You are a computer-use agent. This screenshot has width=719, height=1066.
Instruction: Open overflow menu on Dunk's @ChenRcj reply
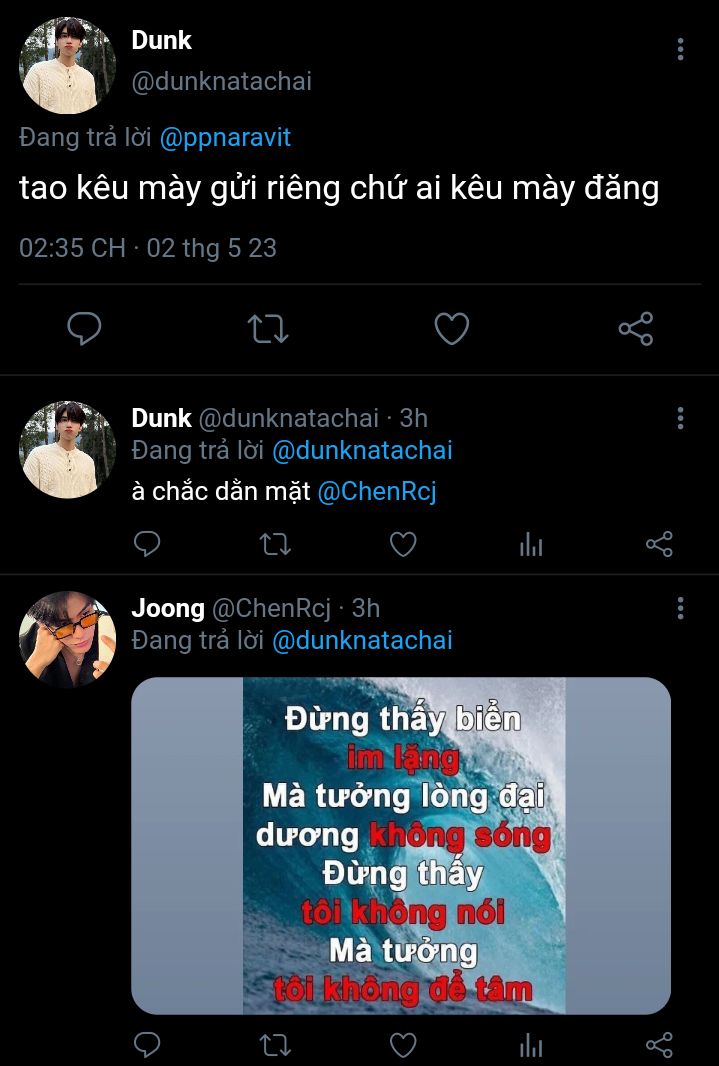pyautogui.click(x=680, y=418)
